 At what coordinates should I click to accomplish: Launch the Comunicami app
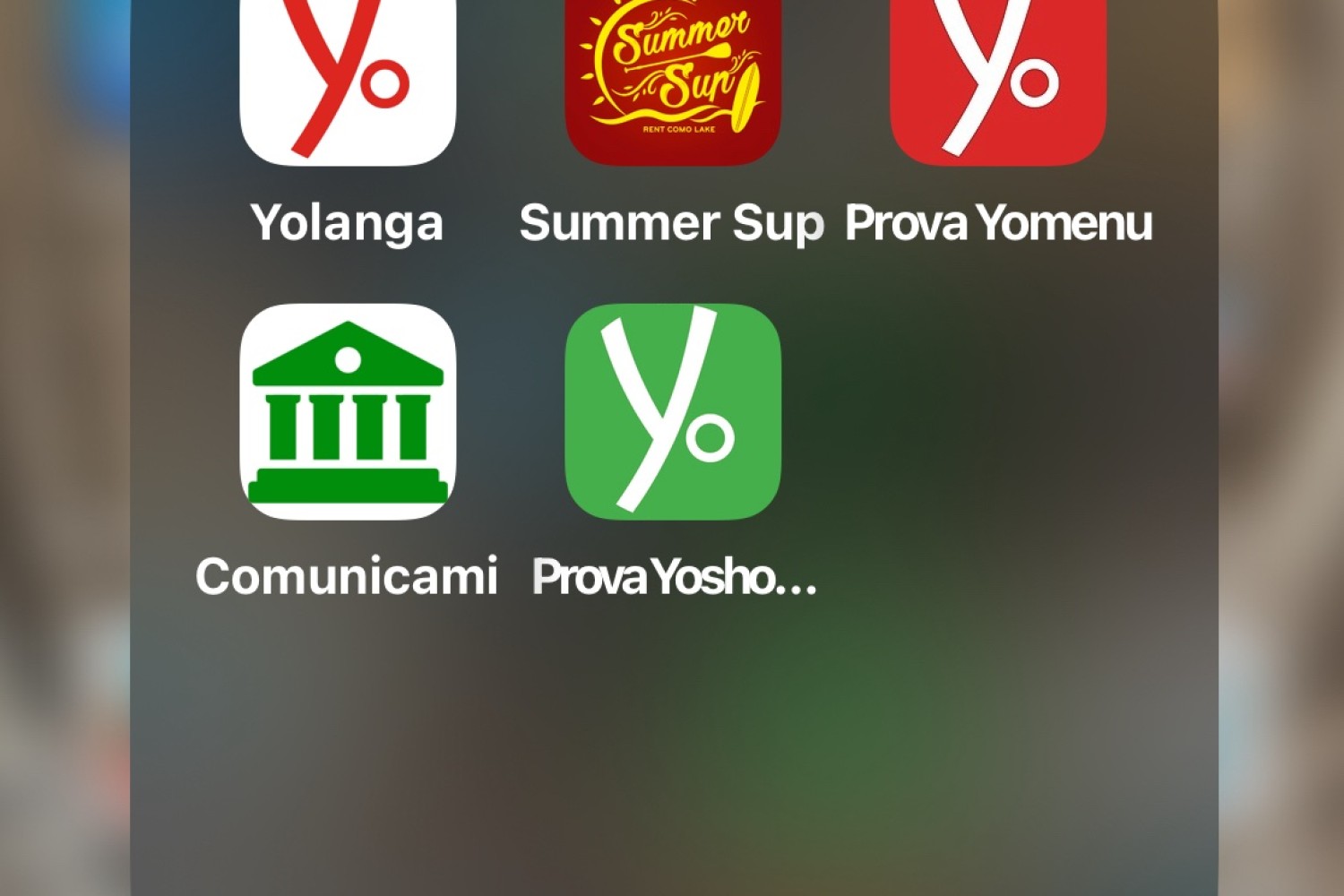point(348,411)
